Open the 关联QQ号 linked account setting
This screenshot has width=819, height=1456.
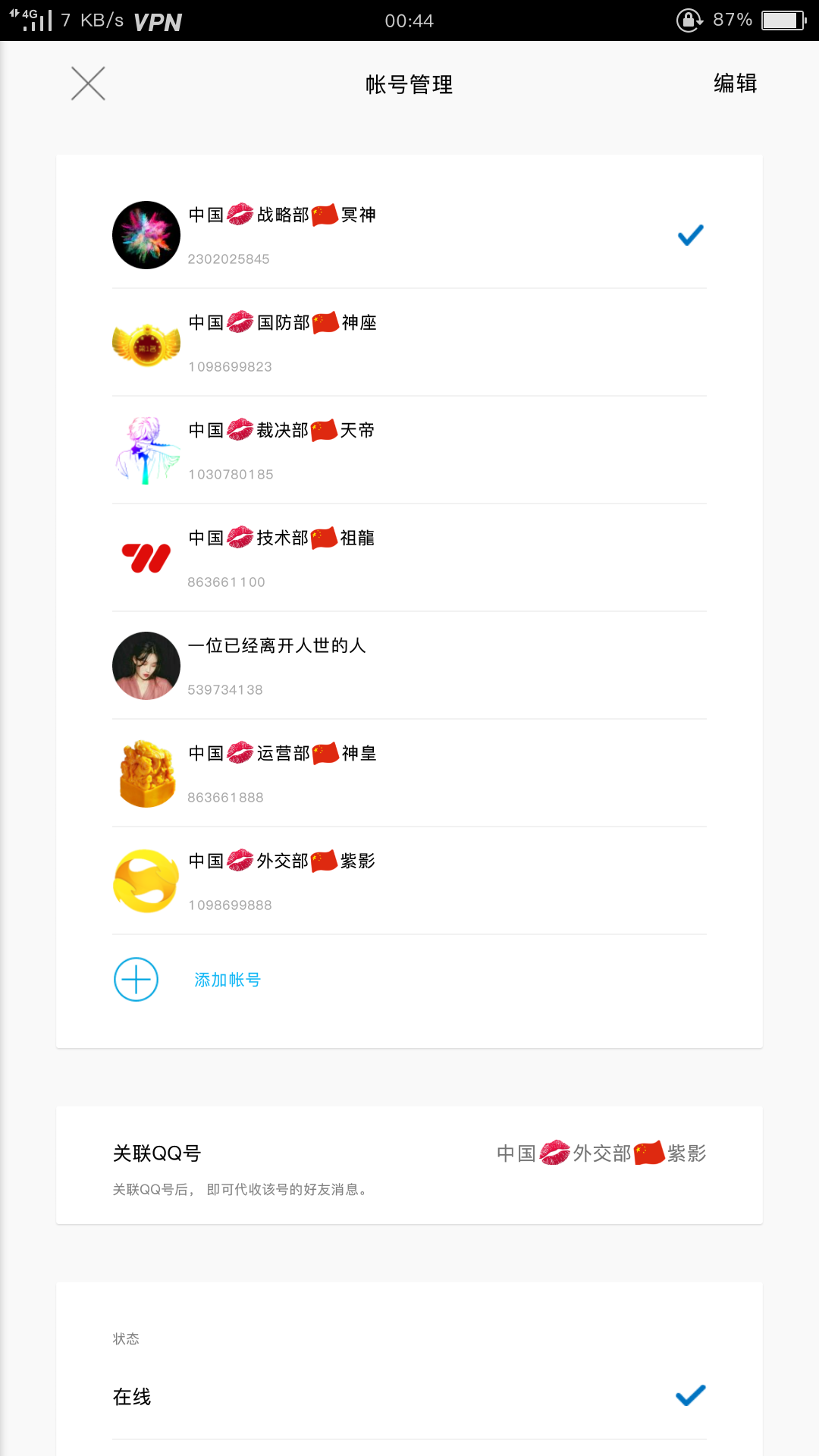[x=408, y=1165]
